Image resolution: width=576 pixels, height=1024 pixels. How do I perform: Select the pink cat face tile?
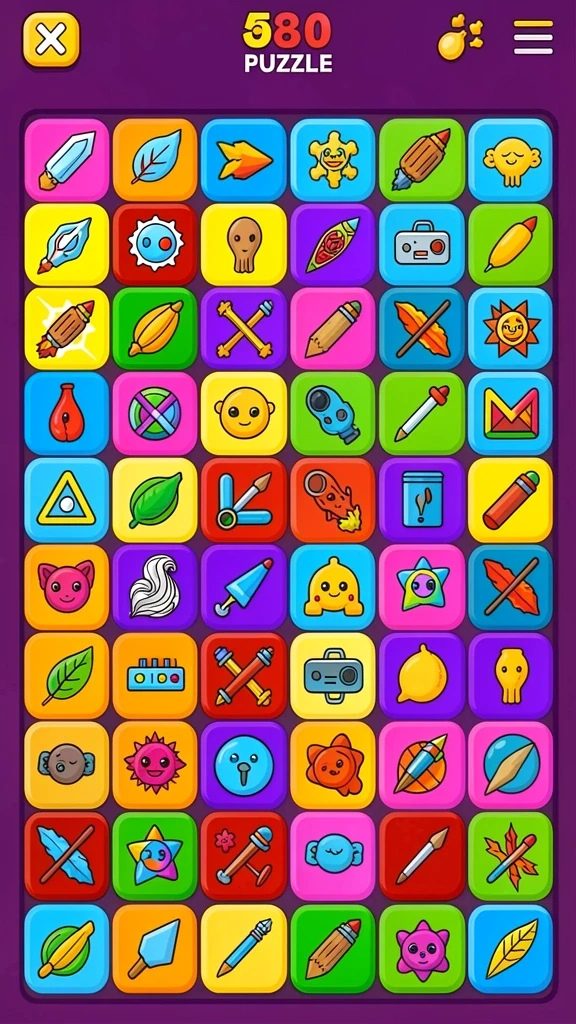click(67, 587)
